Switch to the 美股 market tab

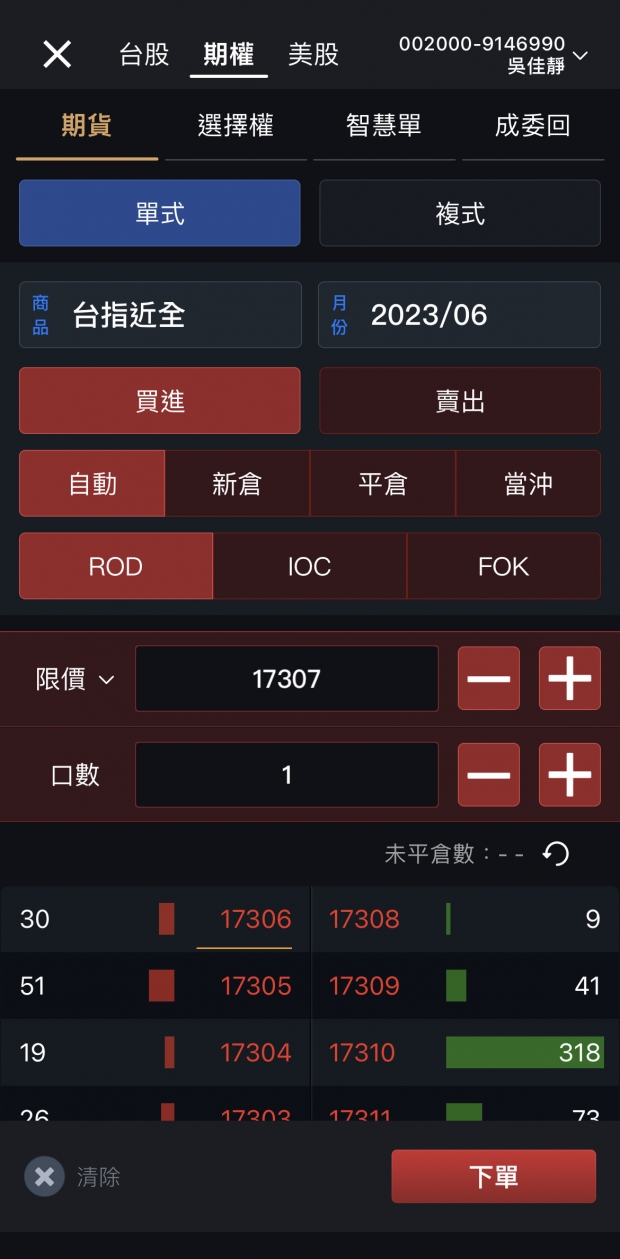[313, 54]
